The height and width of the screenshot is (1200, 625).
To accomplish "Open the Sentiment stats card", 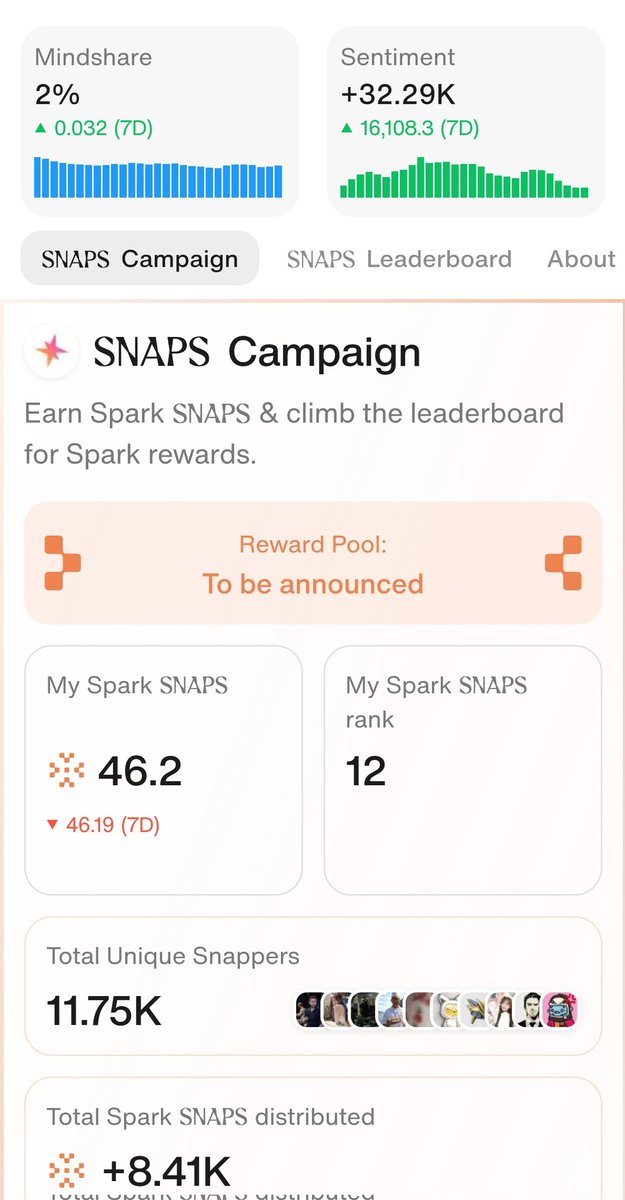I will coord(466,121).
